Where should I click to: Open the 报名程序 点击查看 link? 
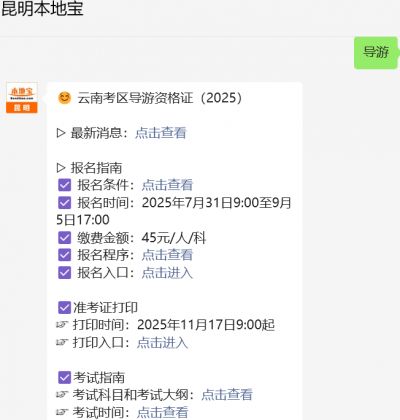point(167,255)
